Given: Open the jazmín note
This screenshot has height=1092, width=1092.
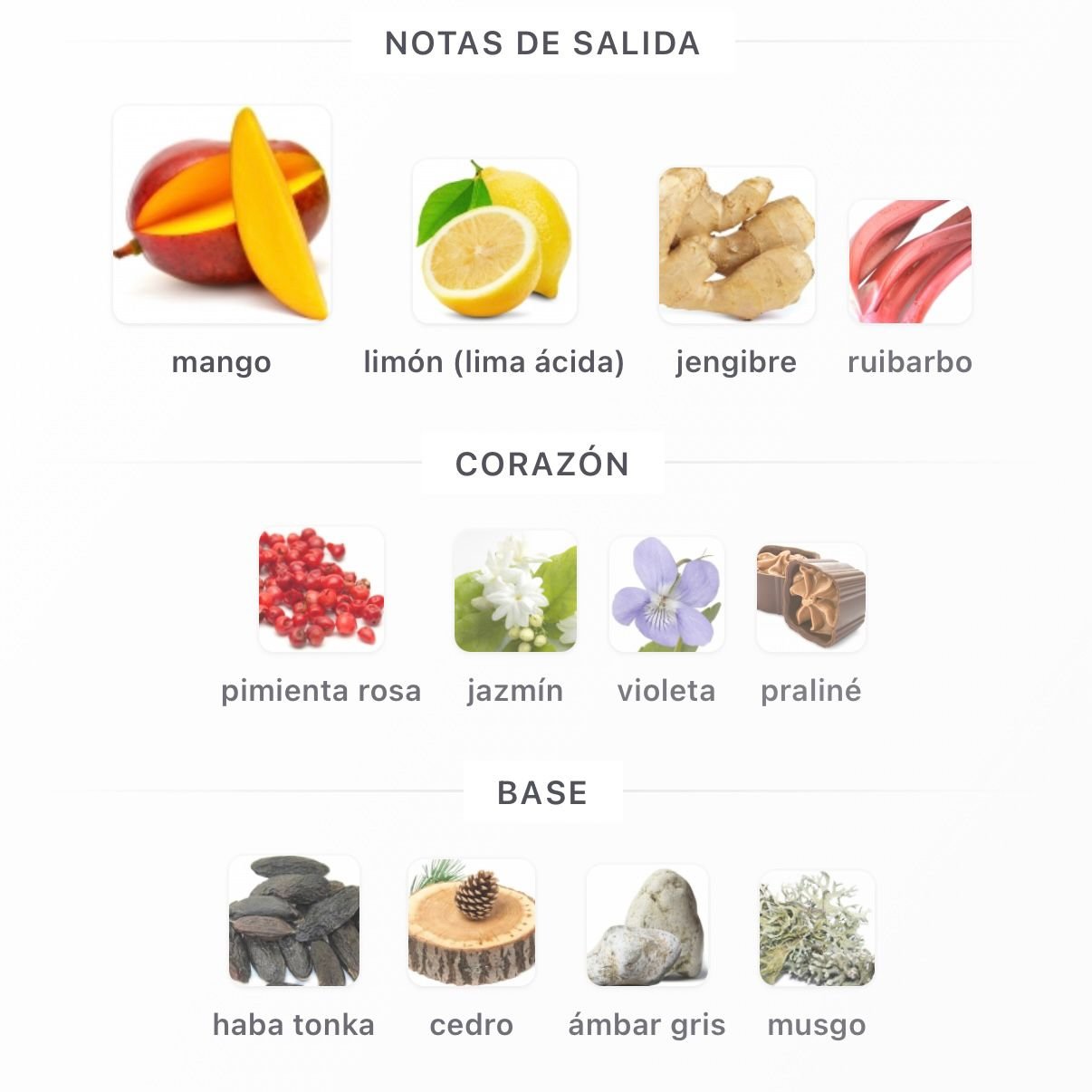Looking at the screenshot, I should 515,591.
